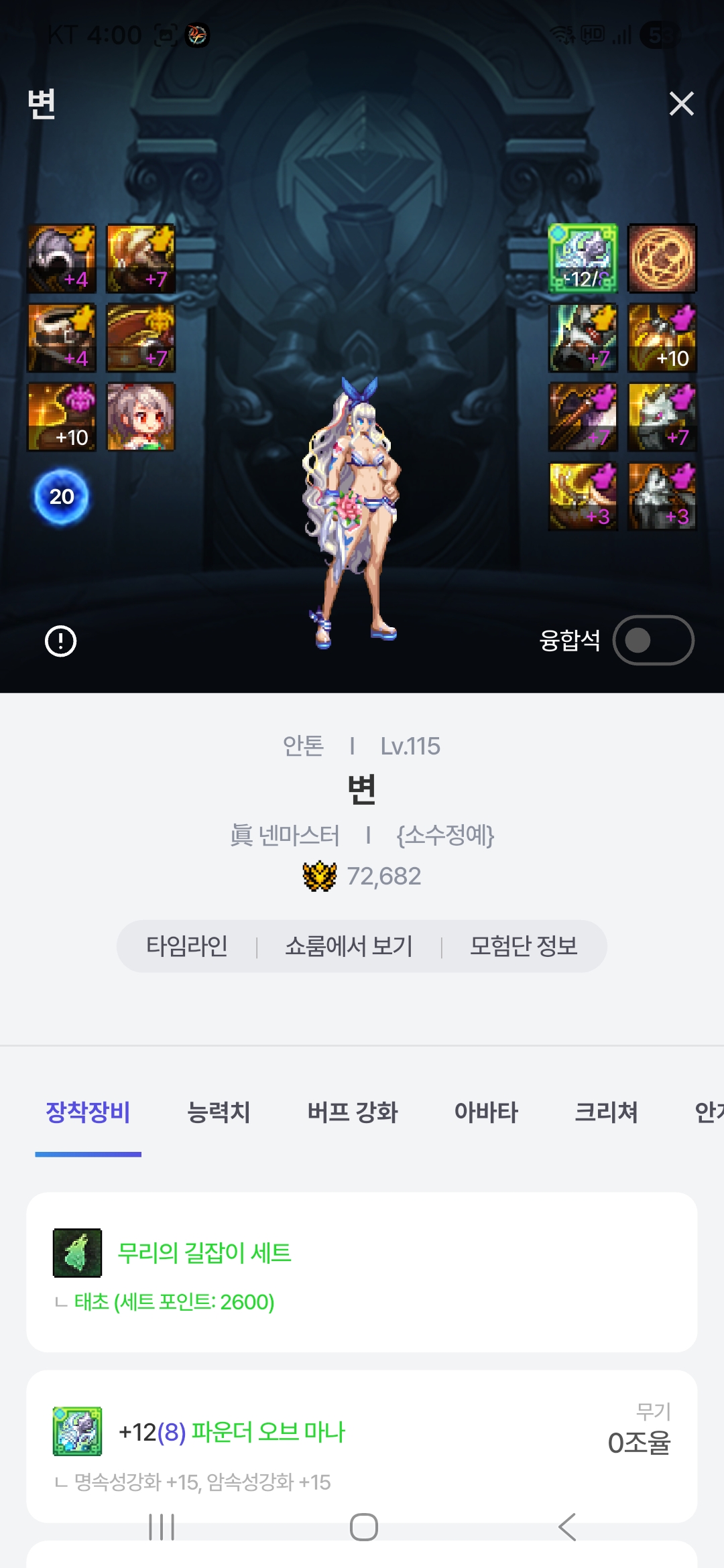Tap 쇼룸에서 보기 button

point(349,946)
